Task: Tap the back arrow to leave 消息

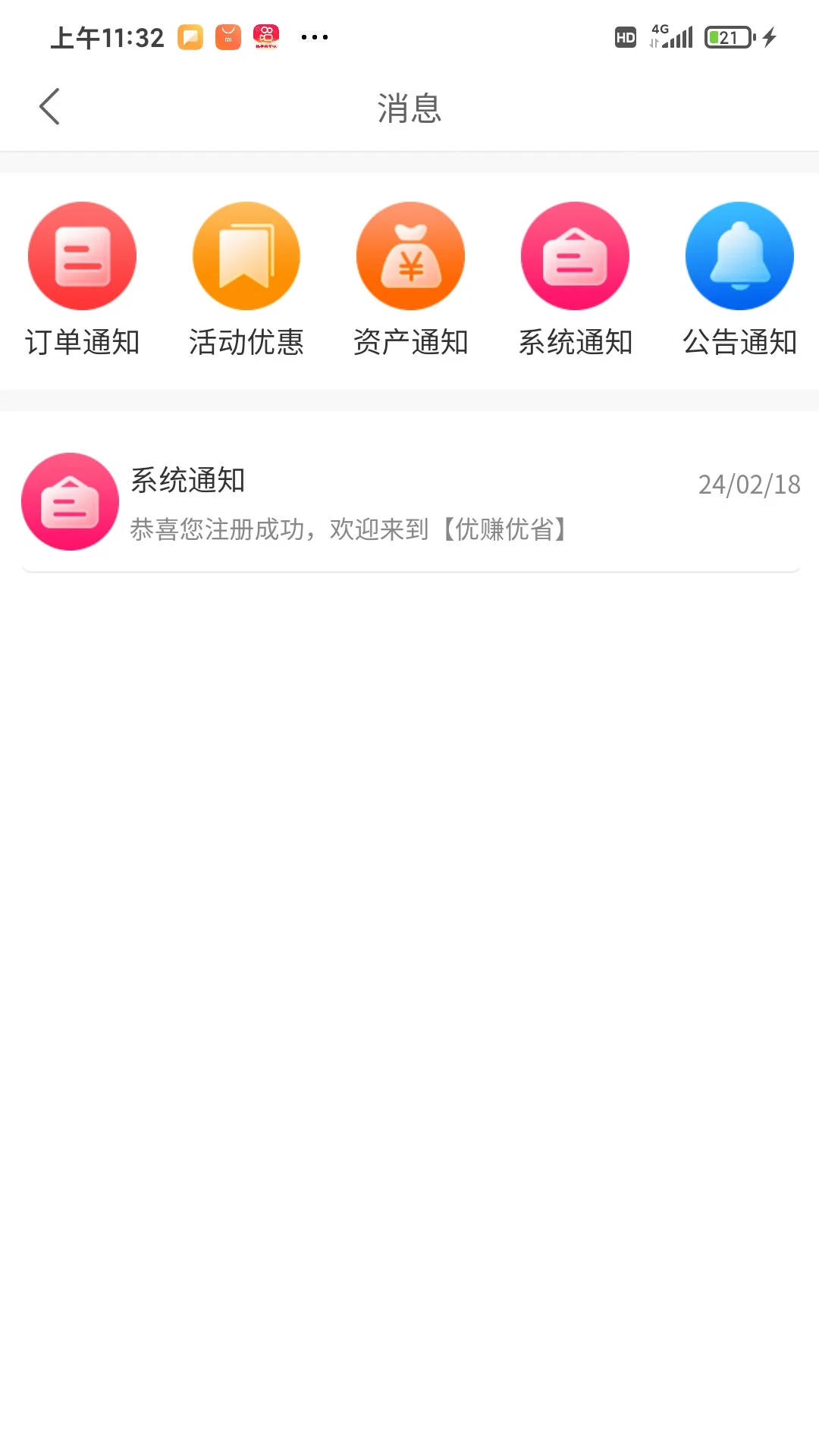Action: tap(49, 106)
